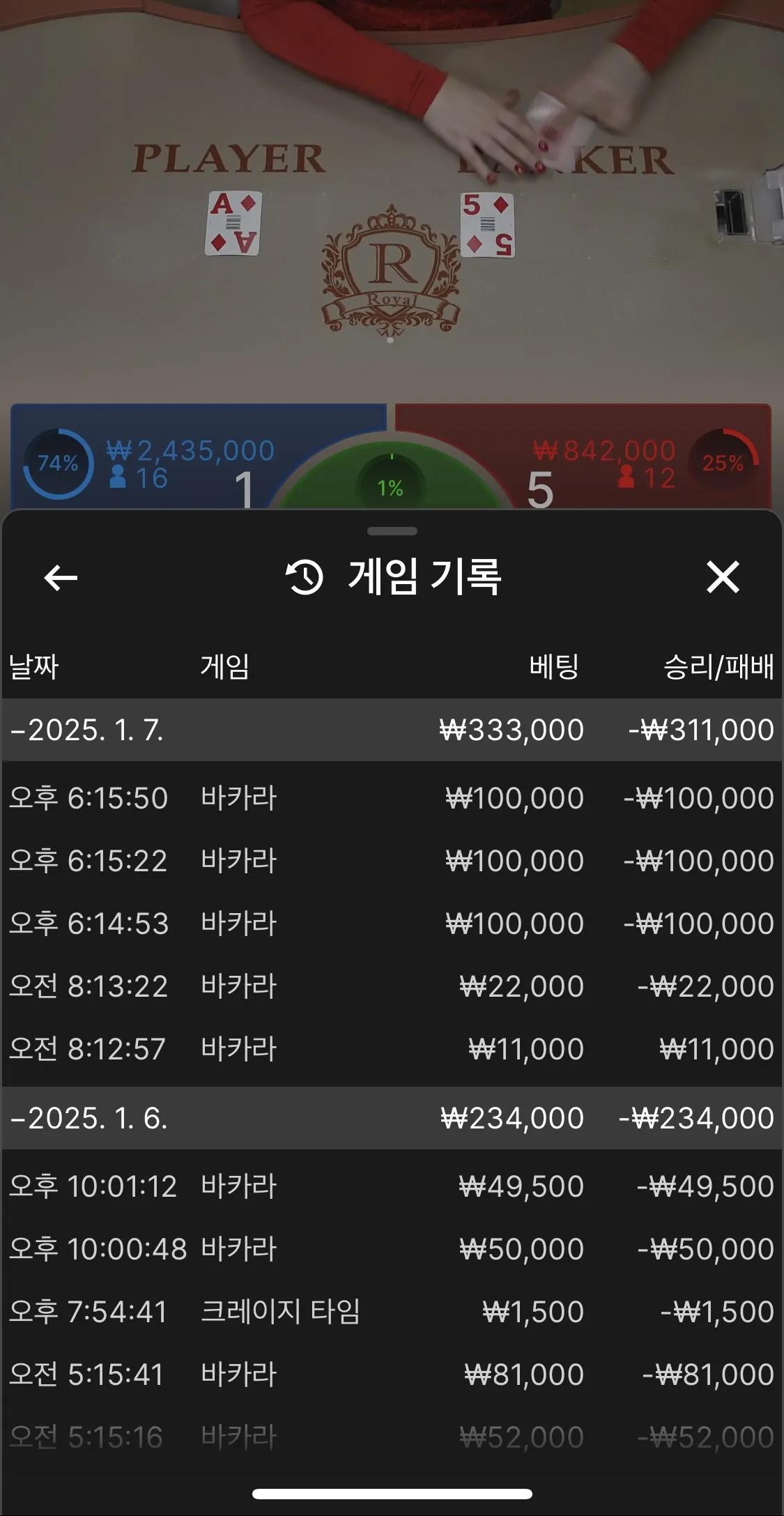Open the 오후 6:15:22 바카라 record
The image size is (784, 1516).
click(392, 861)
